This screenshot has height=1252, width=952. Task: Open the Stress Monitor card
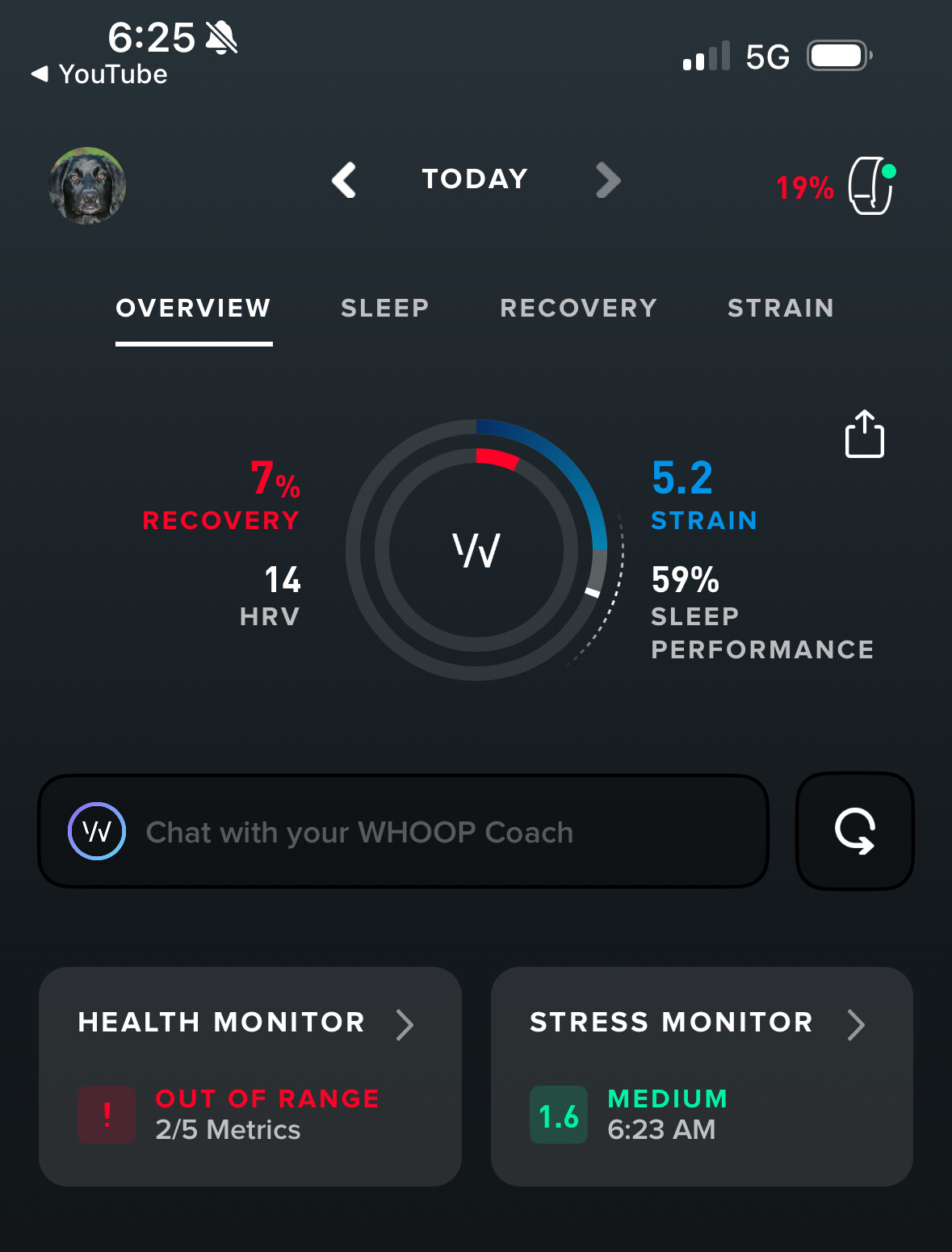(x=702, y=1076)
